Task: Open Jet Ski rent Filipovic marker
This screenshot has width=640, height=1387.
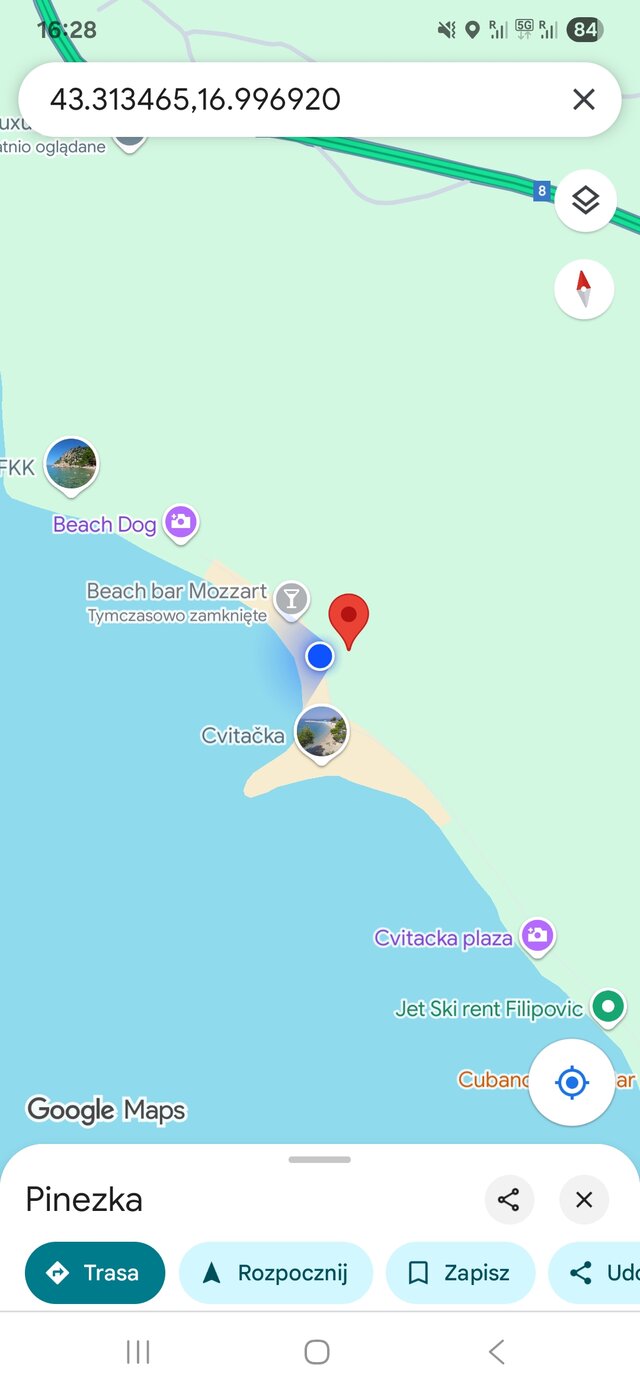Action: [x=608, y=1007]
